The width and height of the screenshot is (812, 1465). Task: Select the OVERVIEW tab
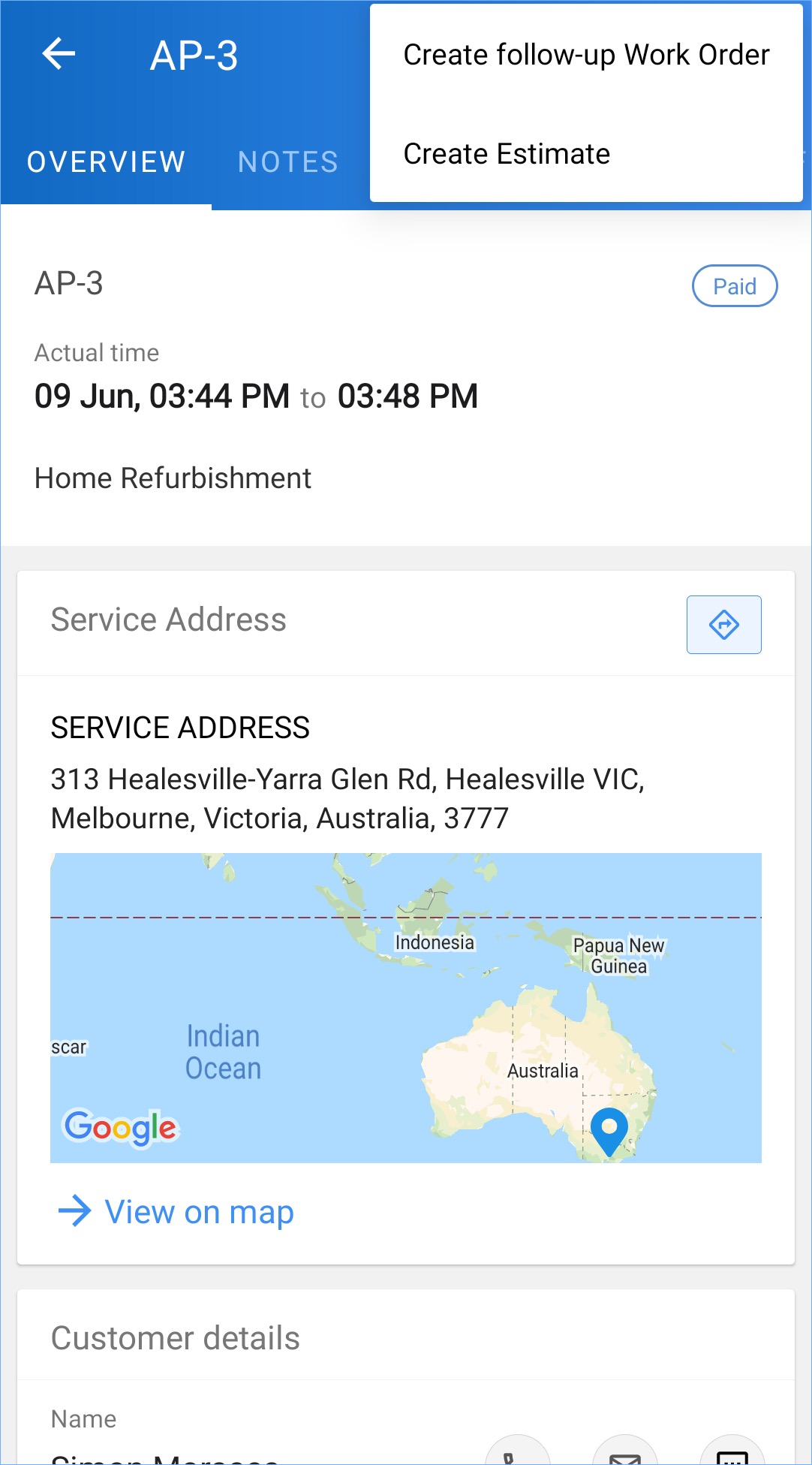pyautogui.click(x=105, y=161)
